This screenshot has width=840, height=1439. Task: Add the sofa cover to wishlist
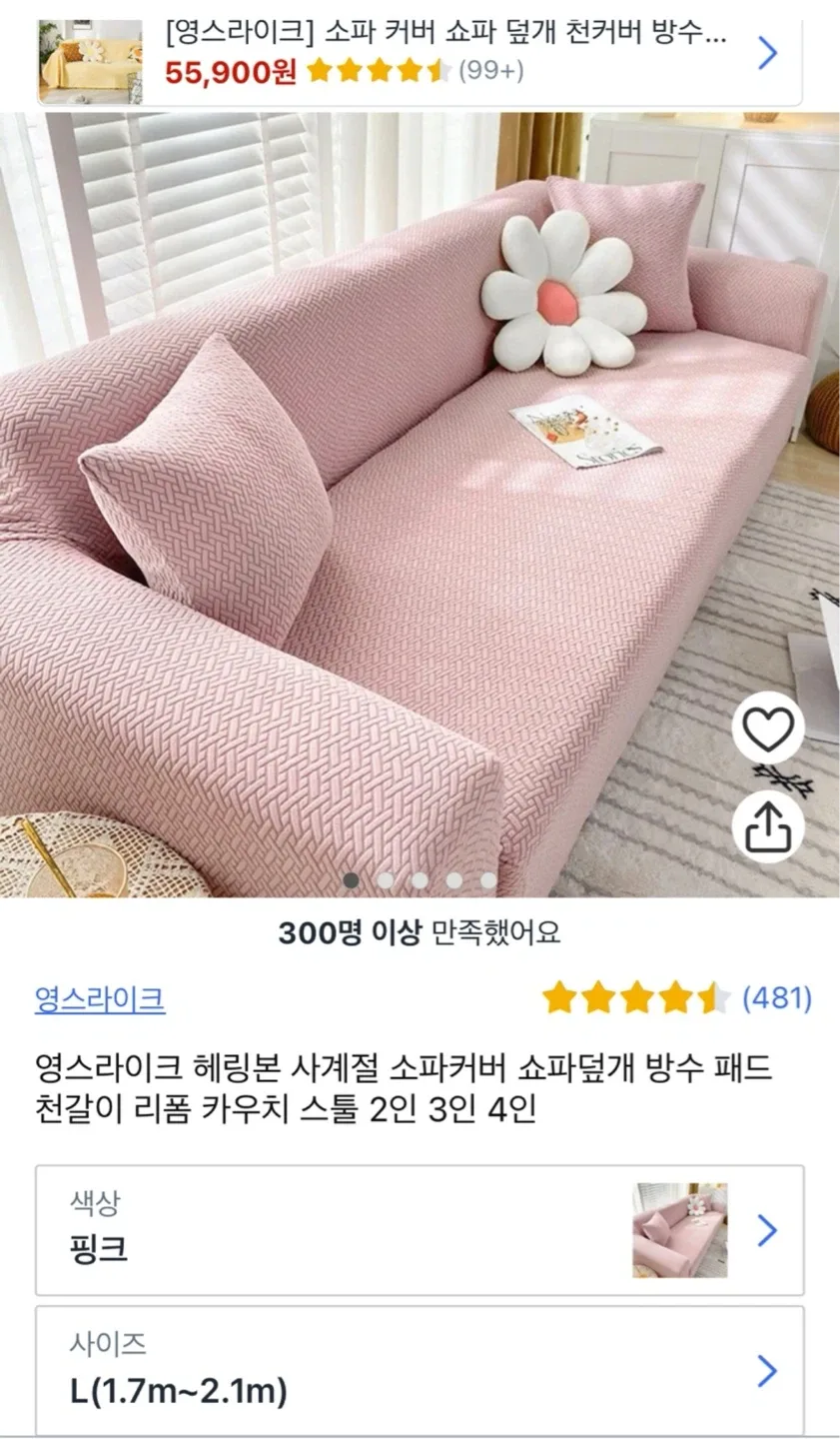768,730
